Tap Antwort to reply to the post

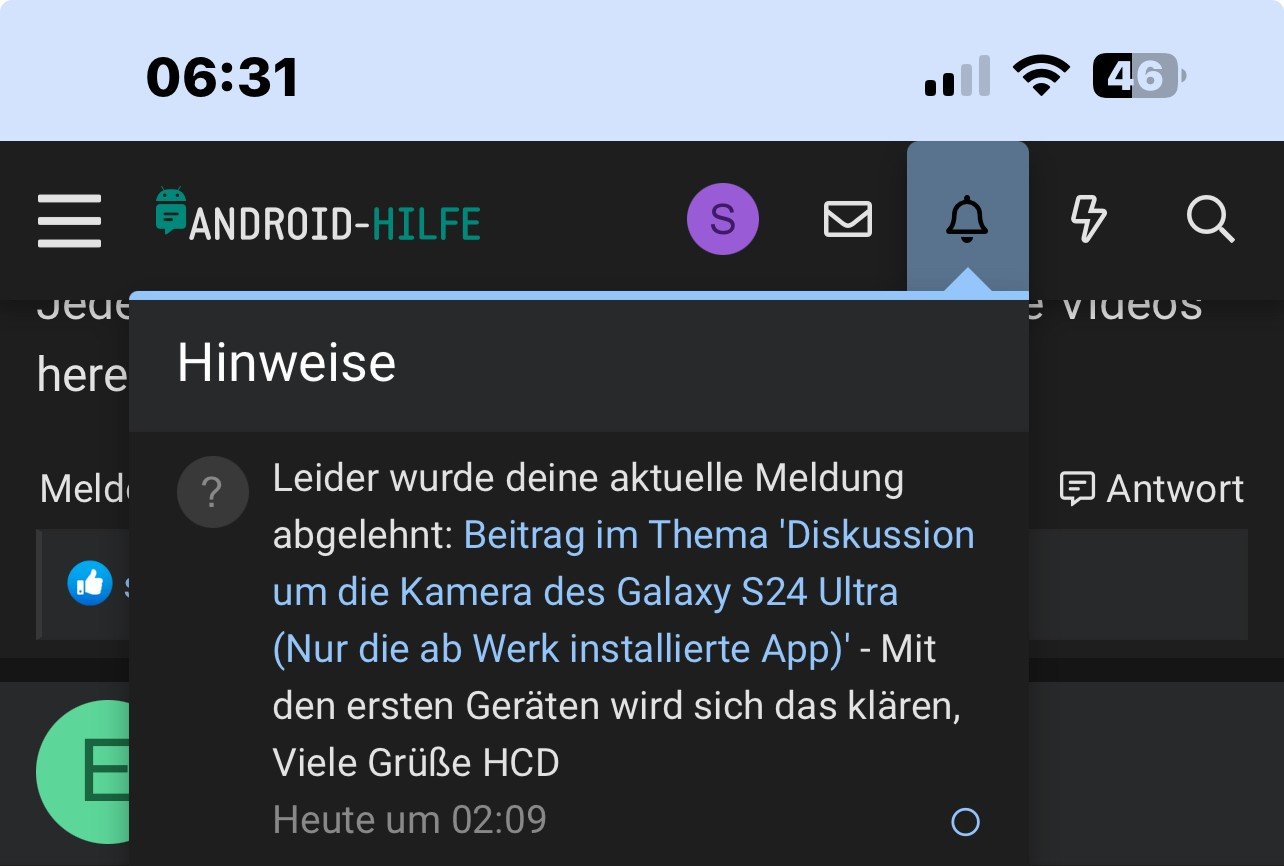click(1152, 489)
